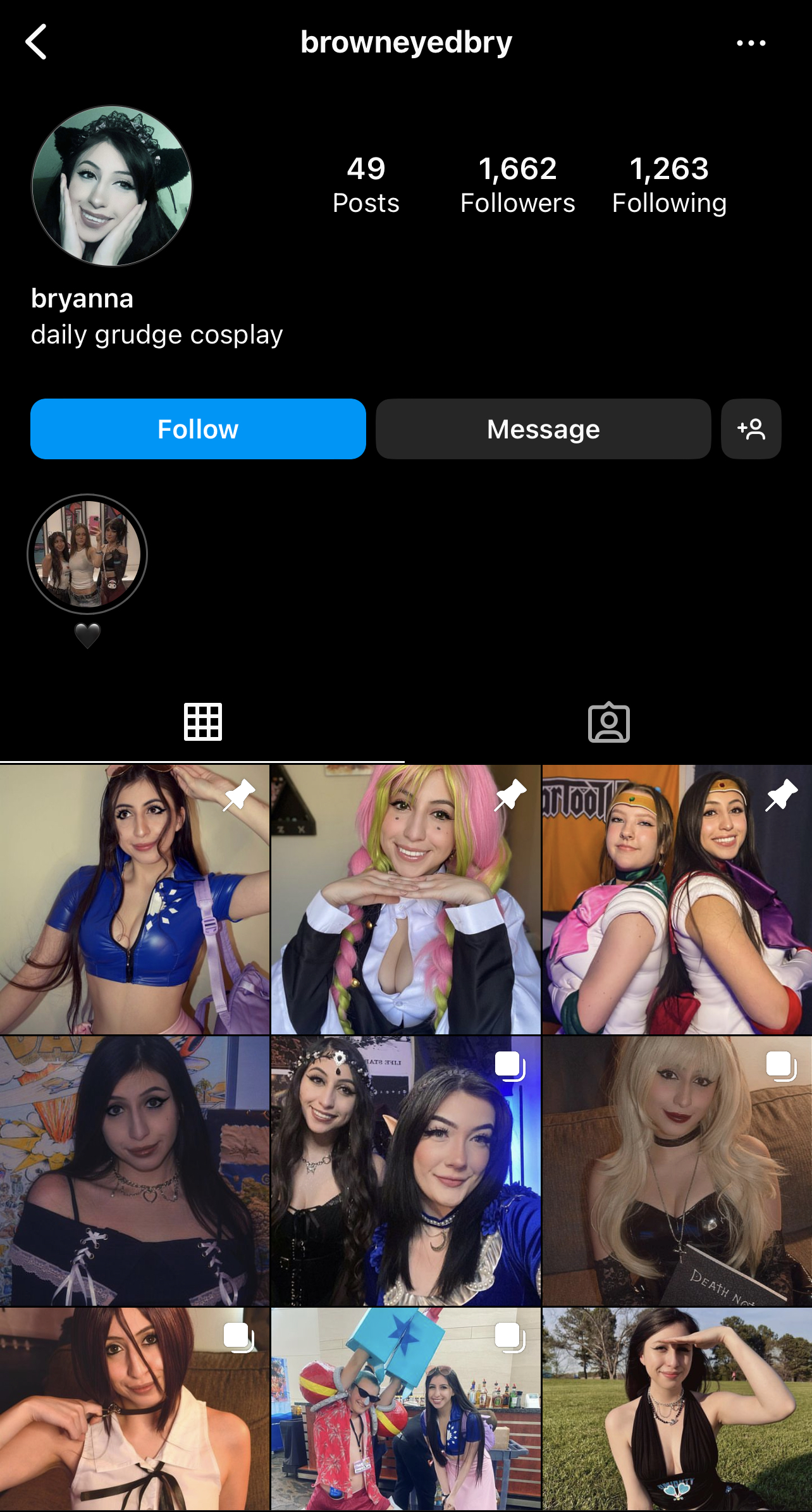812x1512 pixels.
Task: Open the carousel post with two women selfie
Action: point(405,1170)
